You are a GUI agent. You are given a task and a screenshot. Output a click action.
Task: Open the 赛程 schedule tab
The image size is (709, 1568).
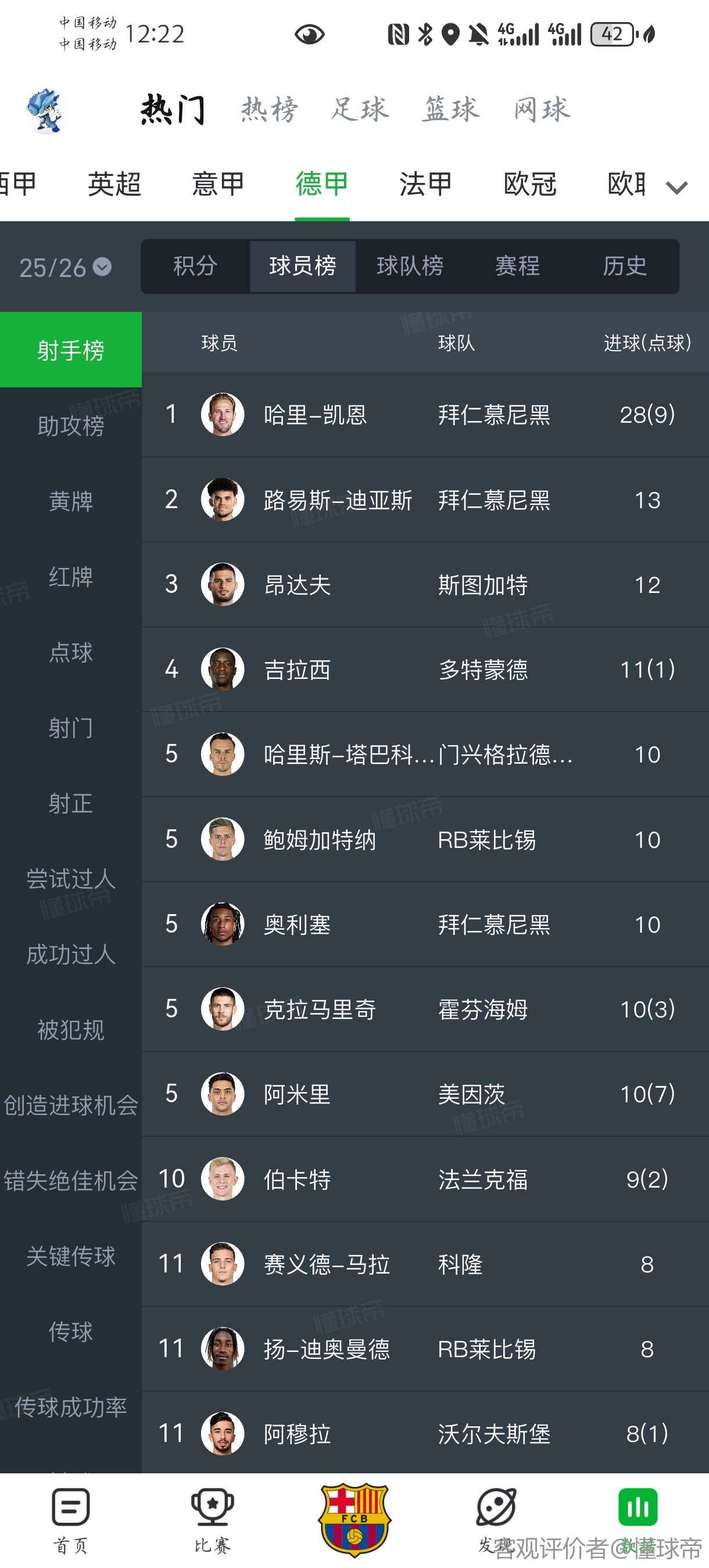(x=517, y=266)
